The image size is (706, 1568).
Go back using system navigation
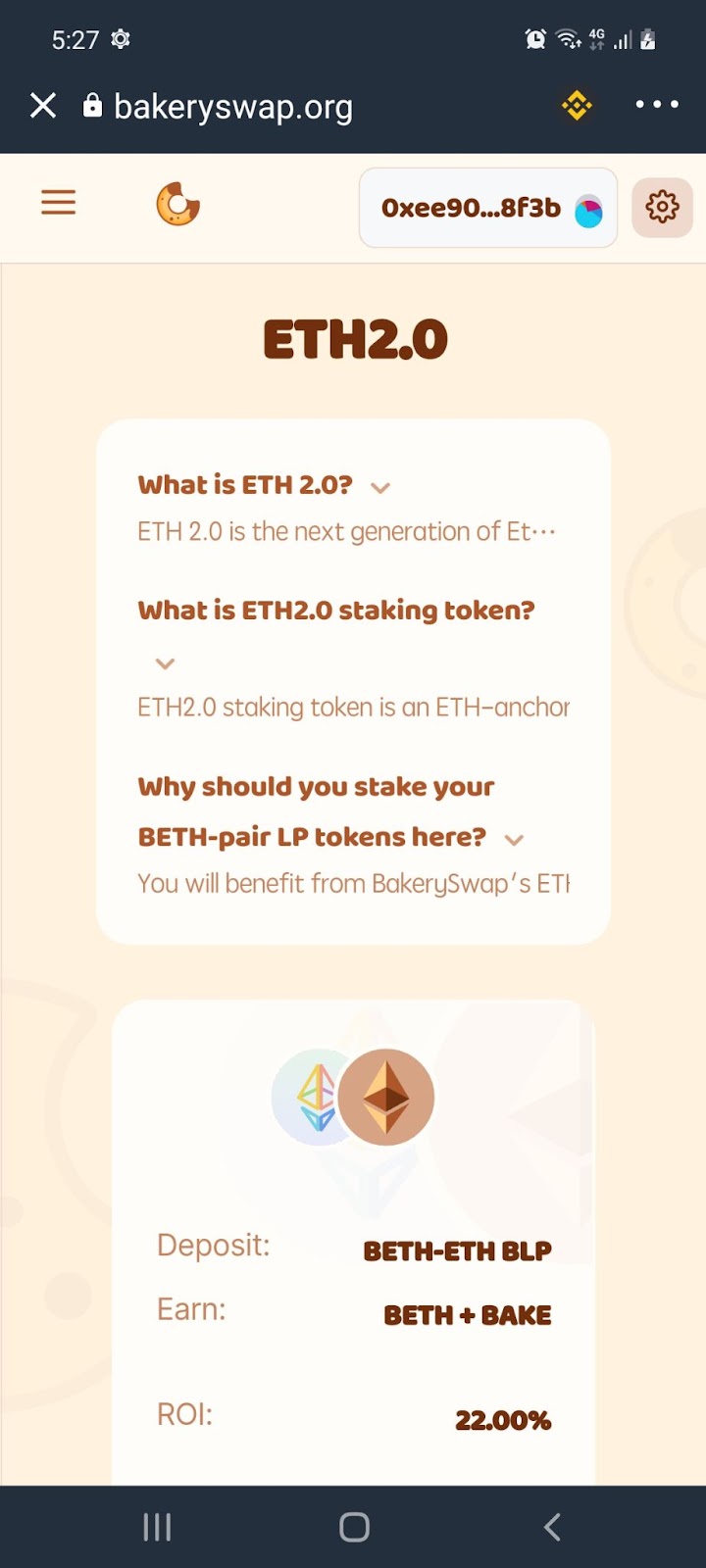[x=552, y=1527]
